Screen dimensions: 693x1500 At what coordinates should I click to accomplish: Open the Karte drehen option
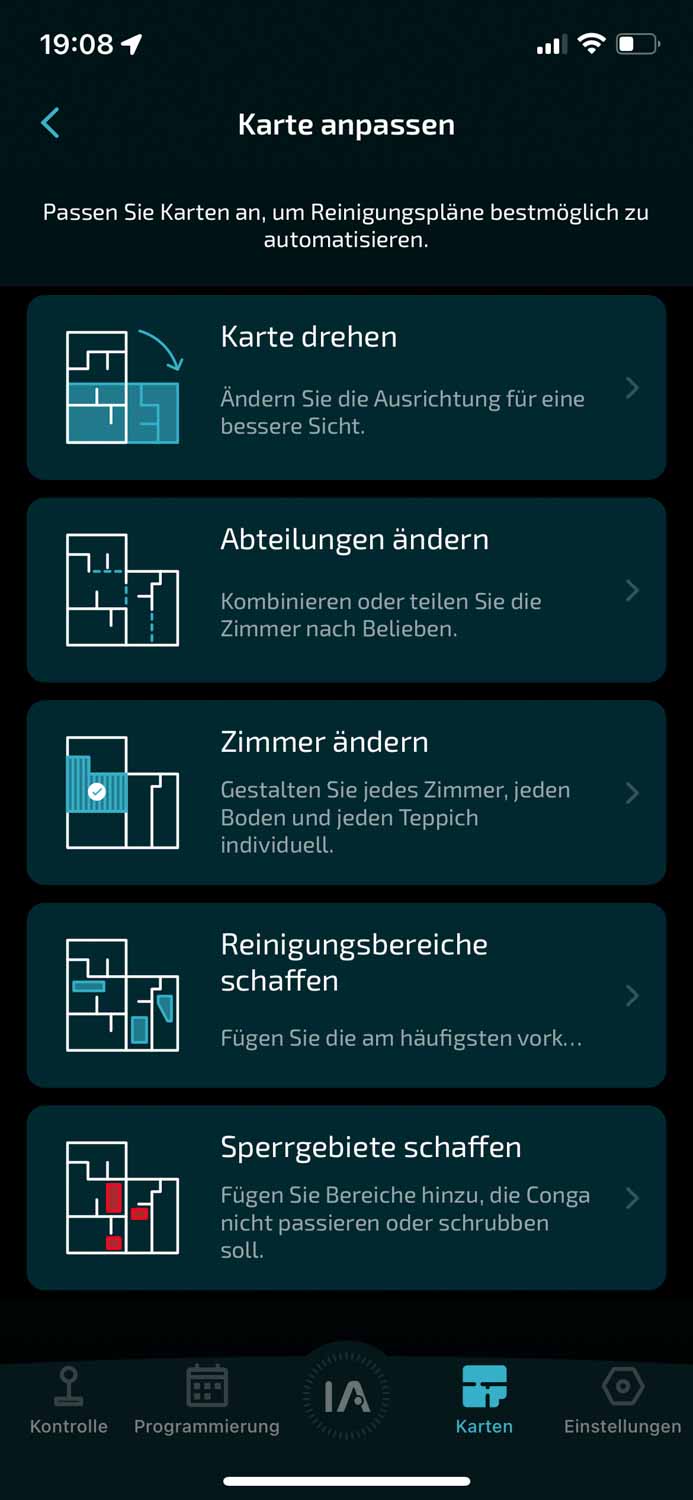click(x=346, y=387)
